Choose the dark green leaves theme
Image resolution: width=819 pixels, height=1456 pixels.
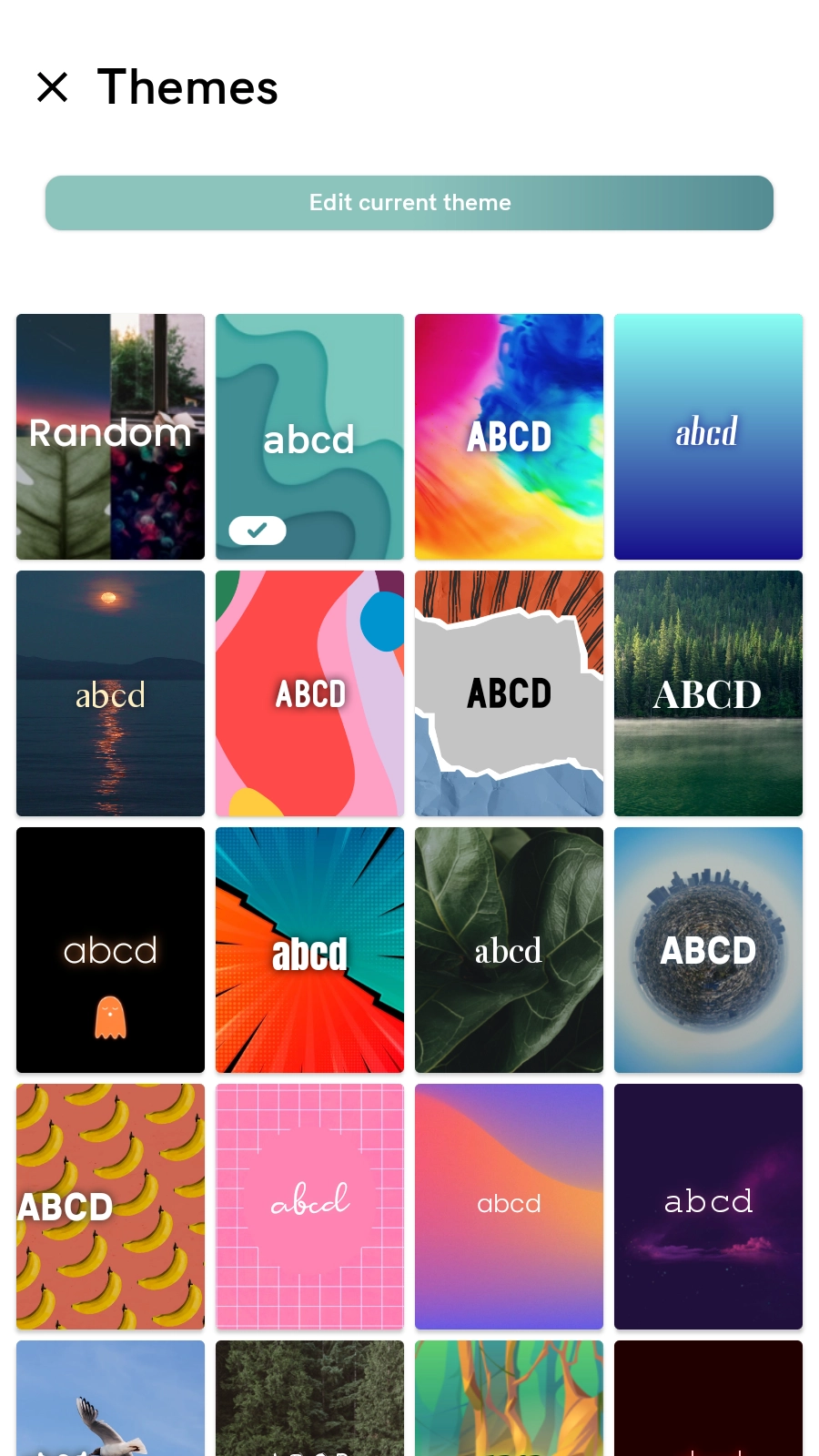coord(509,950)
